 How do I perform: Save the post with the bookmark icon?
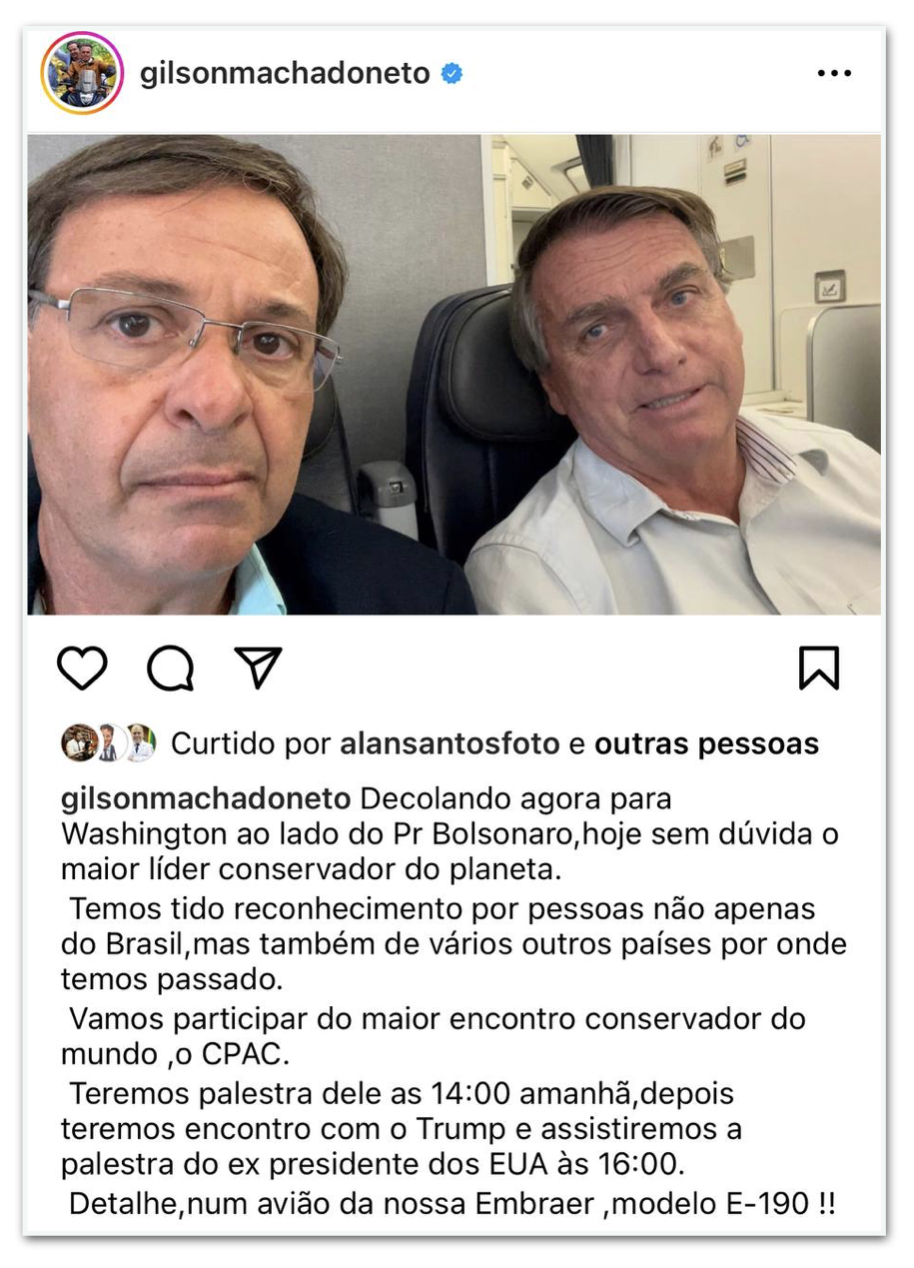coord(819,668)
